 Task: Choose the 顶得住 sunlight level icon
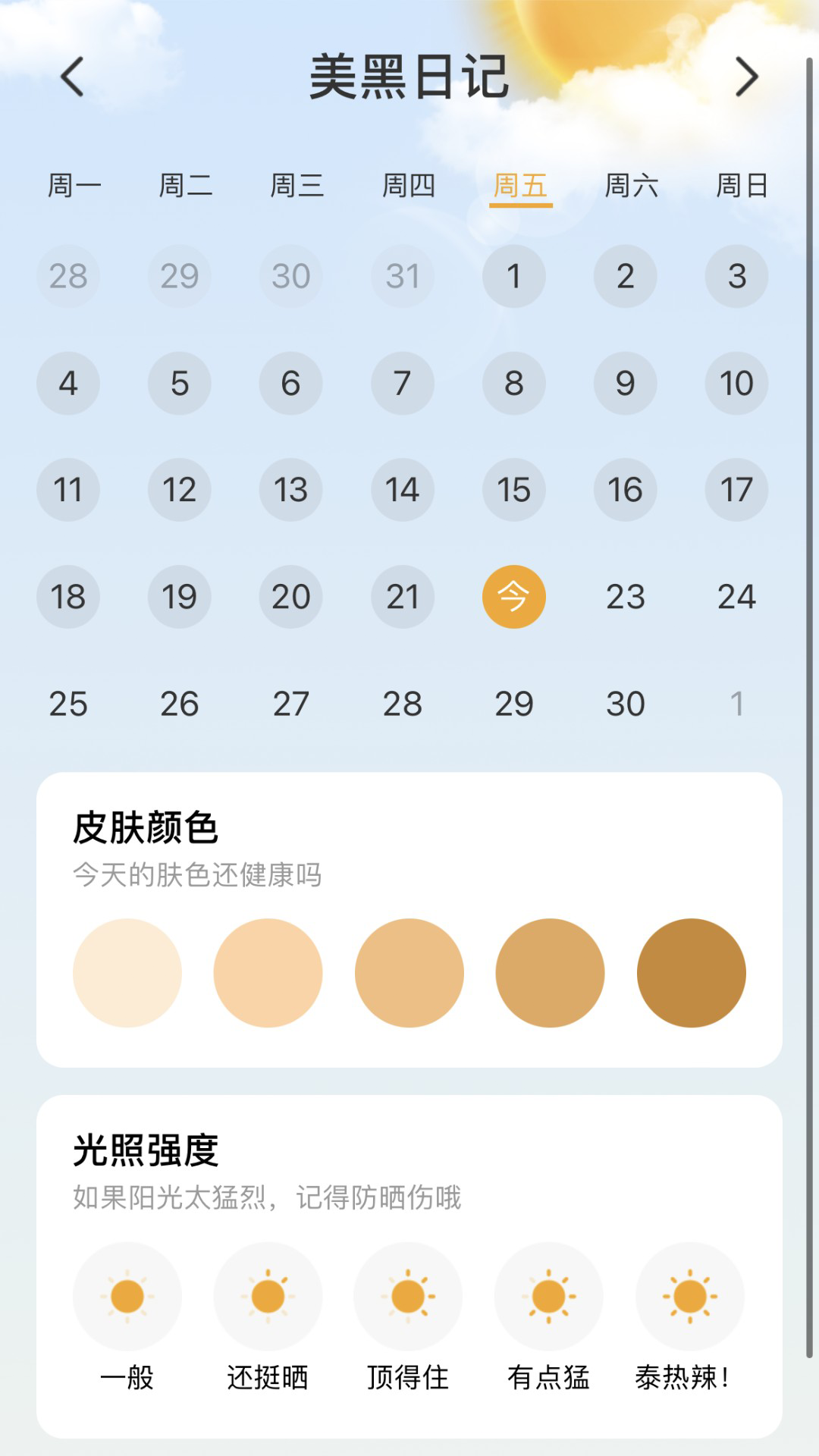409,1298
